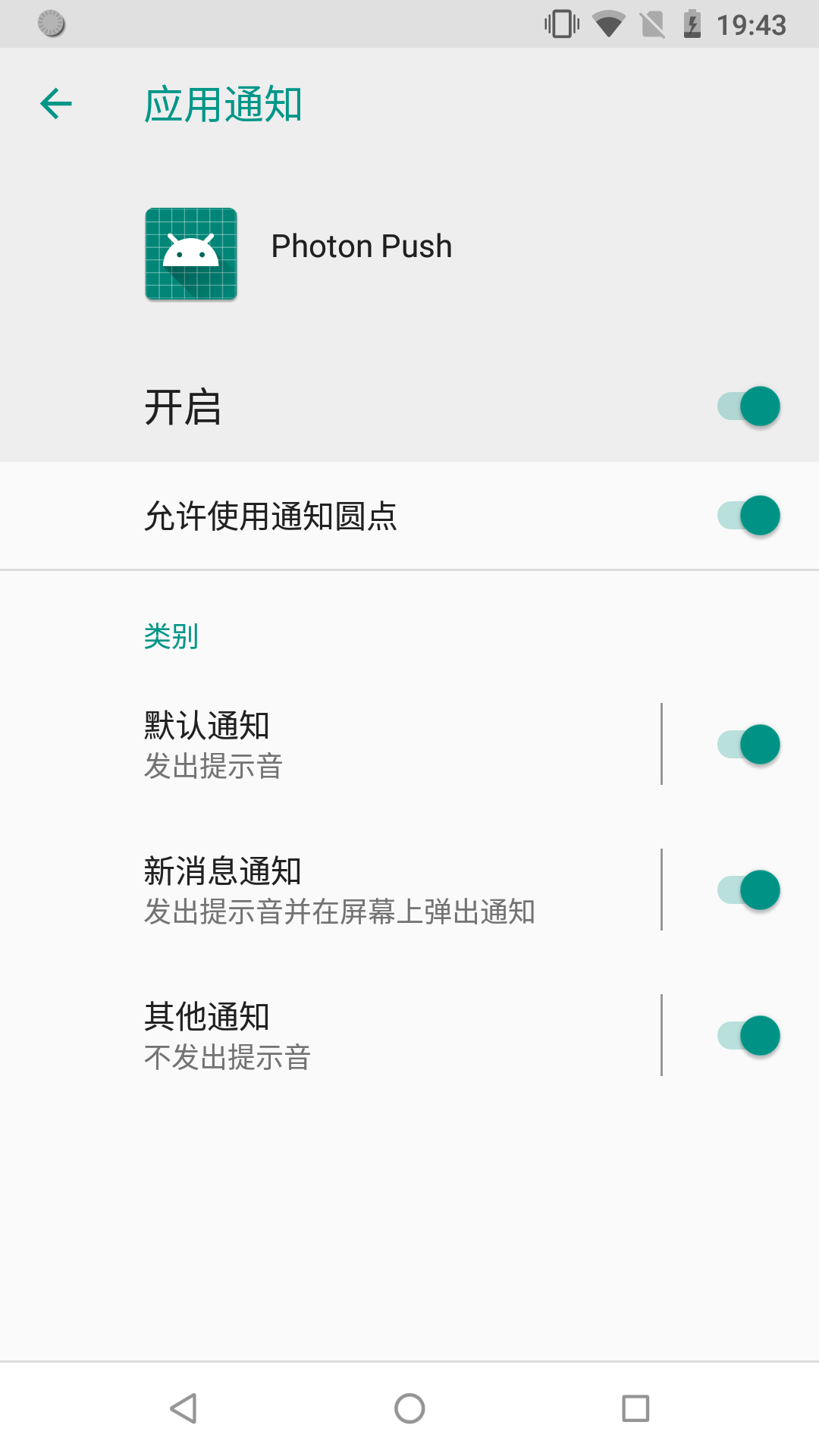Toggle off the 默认通知 switch
The height and width of the screenshot is (1456, 819).
(x=748, y=745)
